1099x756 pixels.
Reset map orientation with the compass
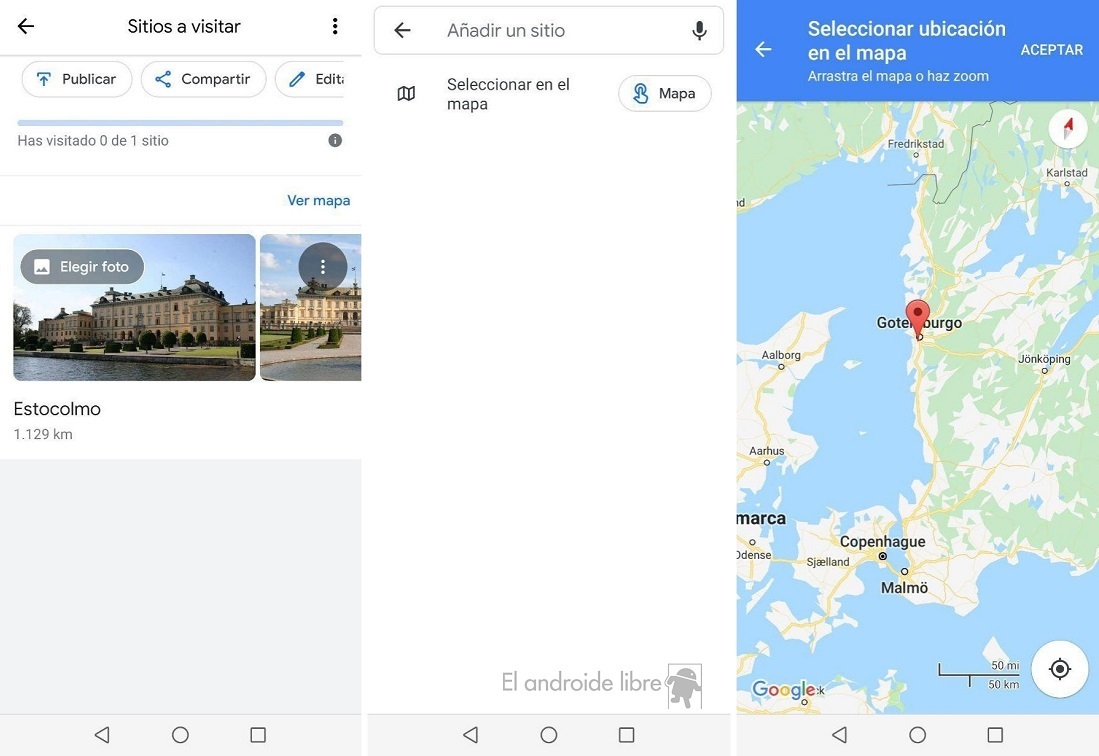click(x=1068, y=128)
